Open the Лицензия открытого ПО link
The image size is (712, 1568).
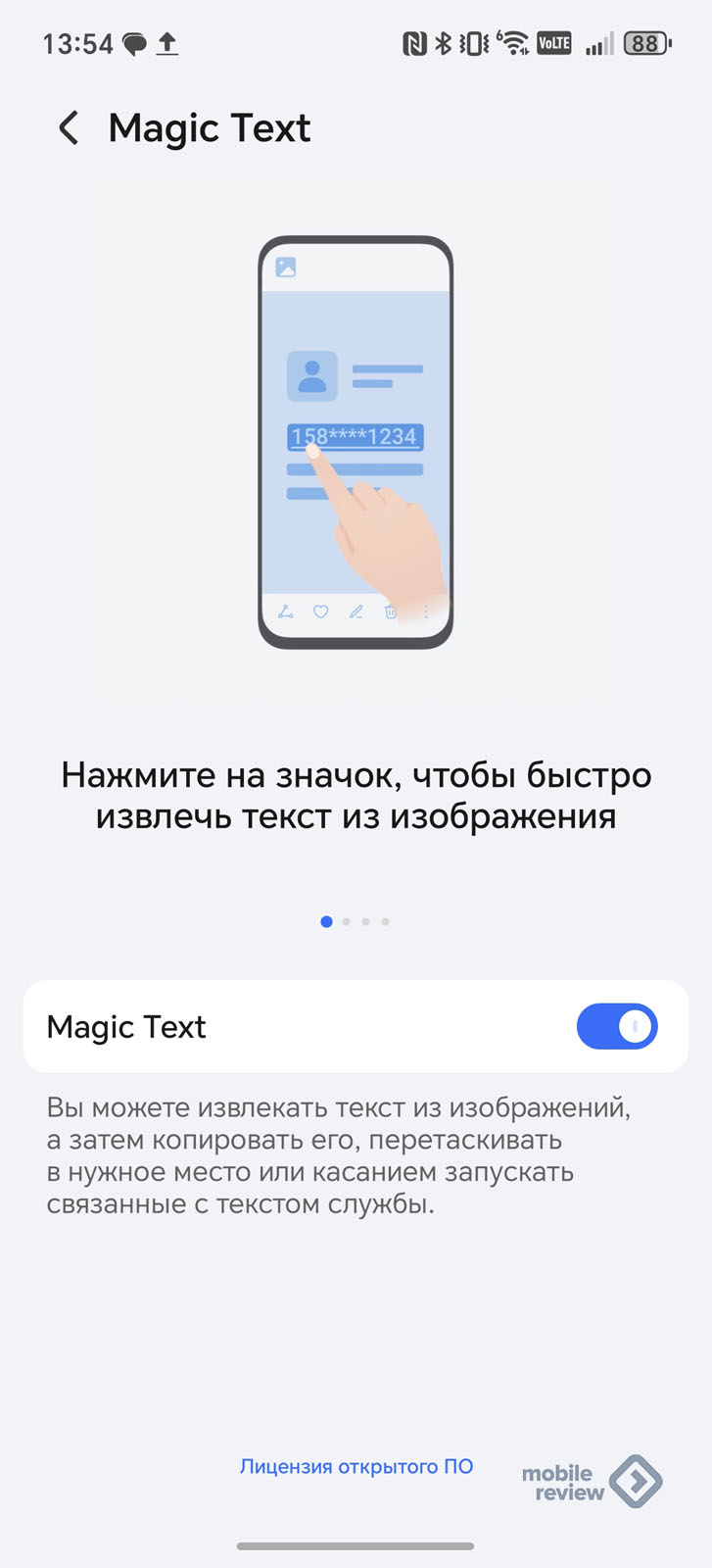click(x=356, y=1467)
